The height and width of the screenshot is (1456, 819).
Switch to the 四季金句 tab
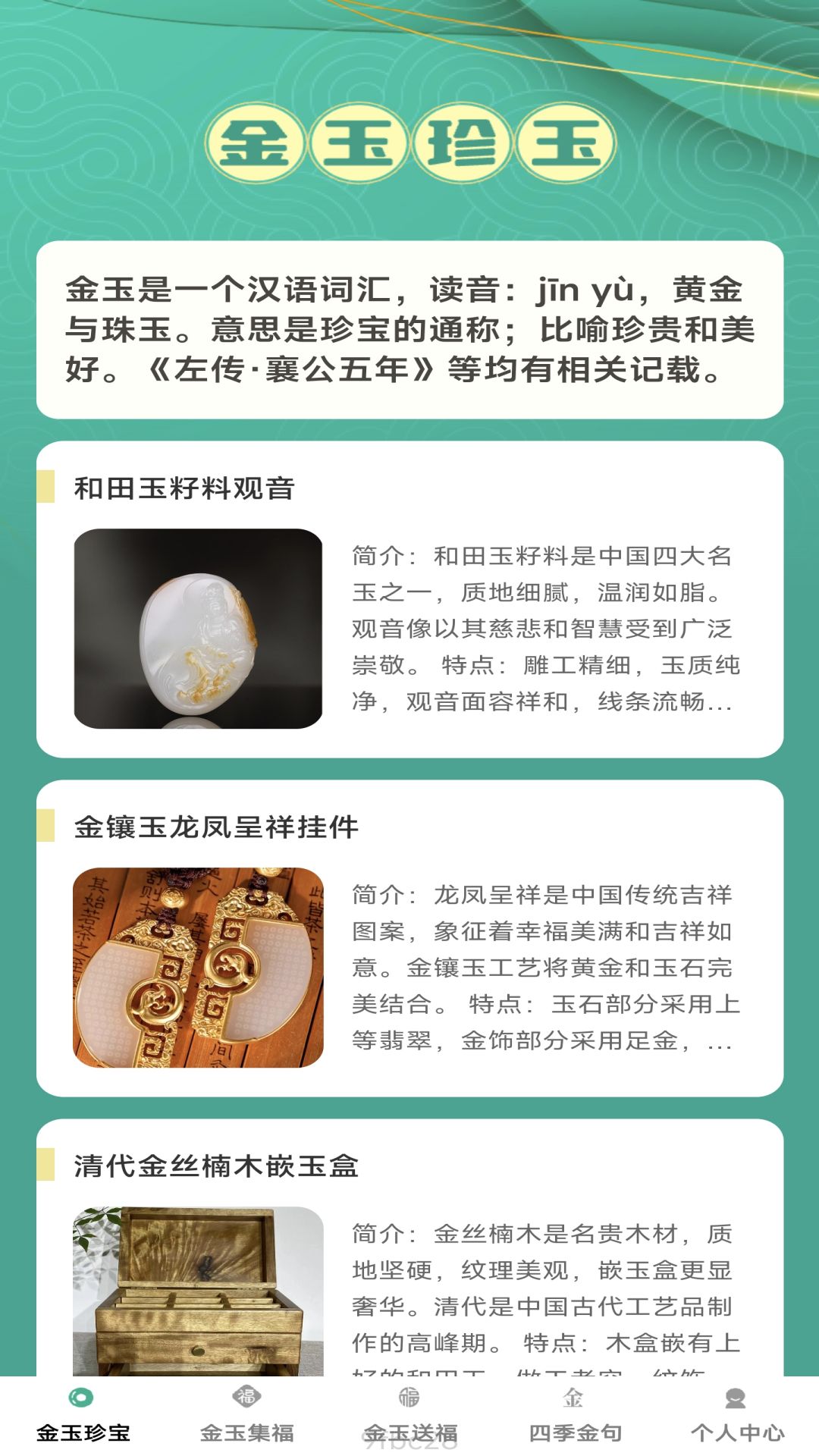pyautogui.click(x=574, y=1415)
